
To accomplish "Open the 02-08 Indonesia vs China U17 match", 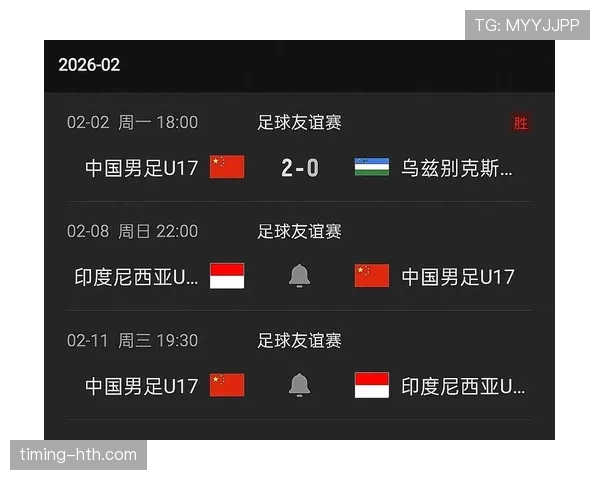I will tap(140, 276).
